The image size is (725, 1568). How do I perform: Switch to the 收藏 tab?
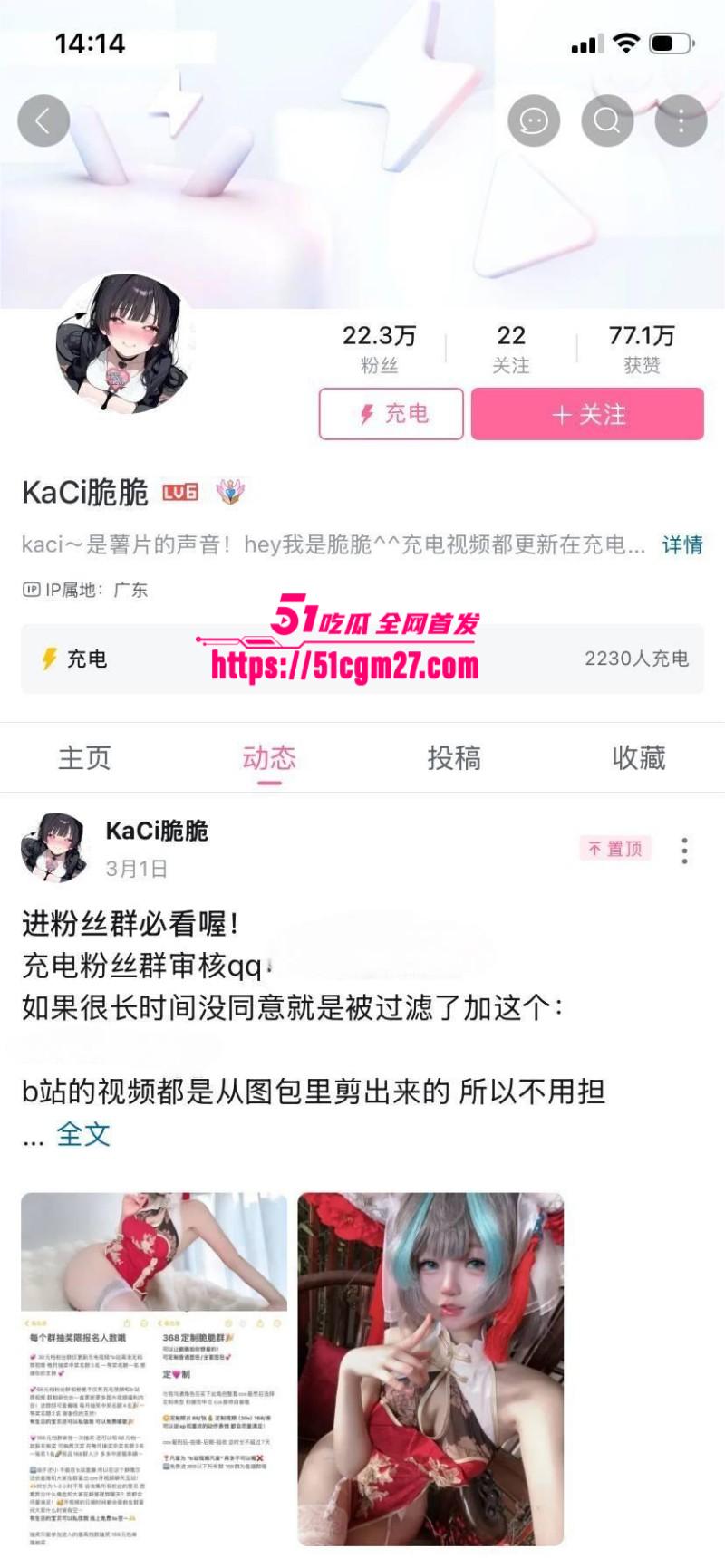point(638,758)
